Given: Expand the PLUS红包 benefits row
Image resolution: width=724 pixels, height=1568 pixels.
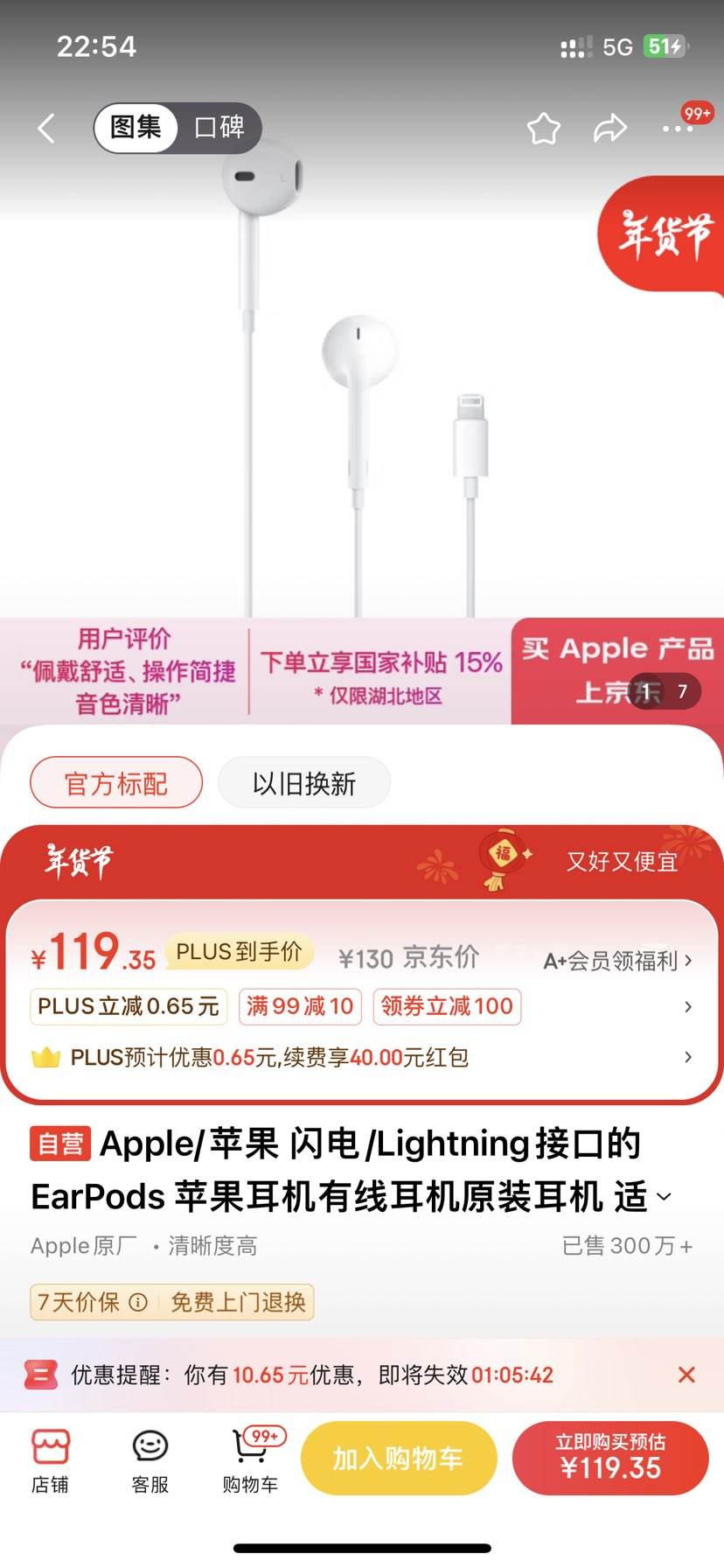Looking at the screenshot, I should click(x=686, y=1057).
